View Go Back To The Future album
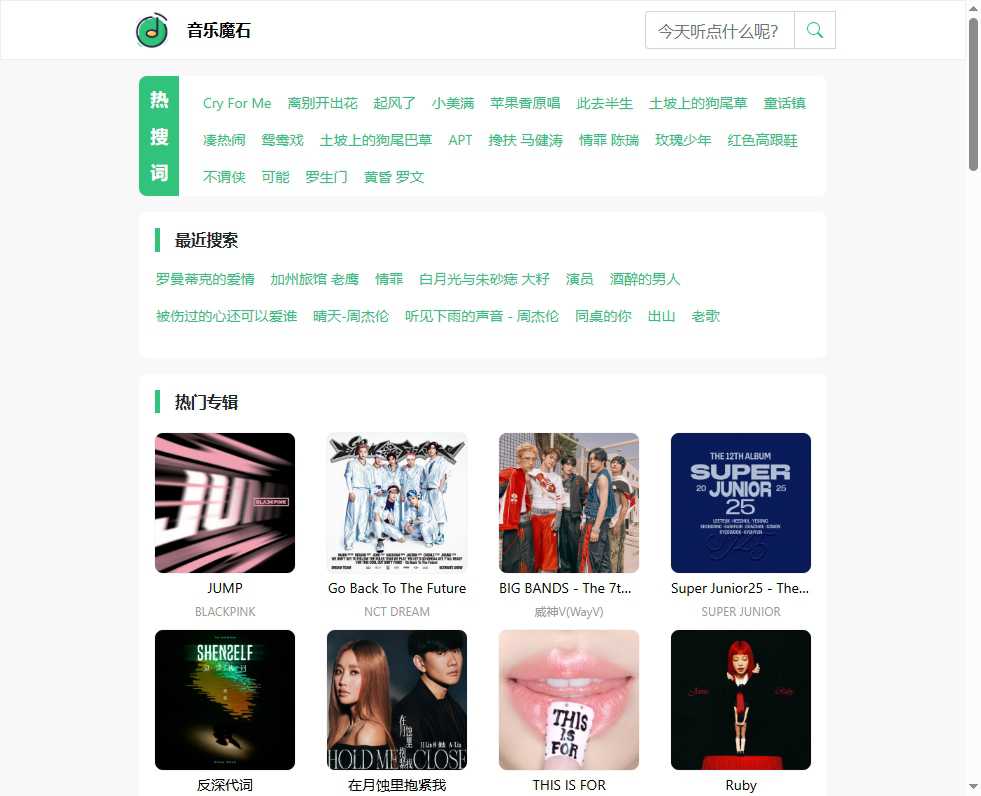The image size is (981, 796). tap(397, 503)
